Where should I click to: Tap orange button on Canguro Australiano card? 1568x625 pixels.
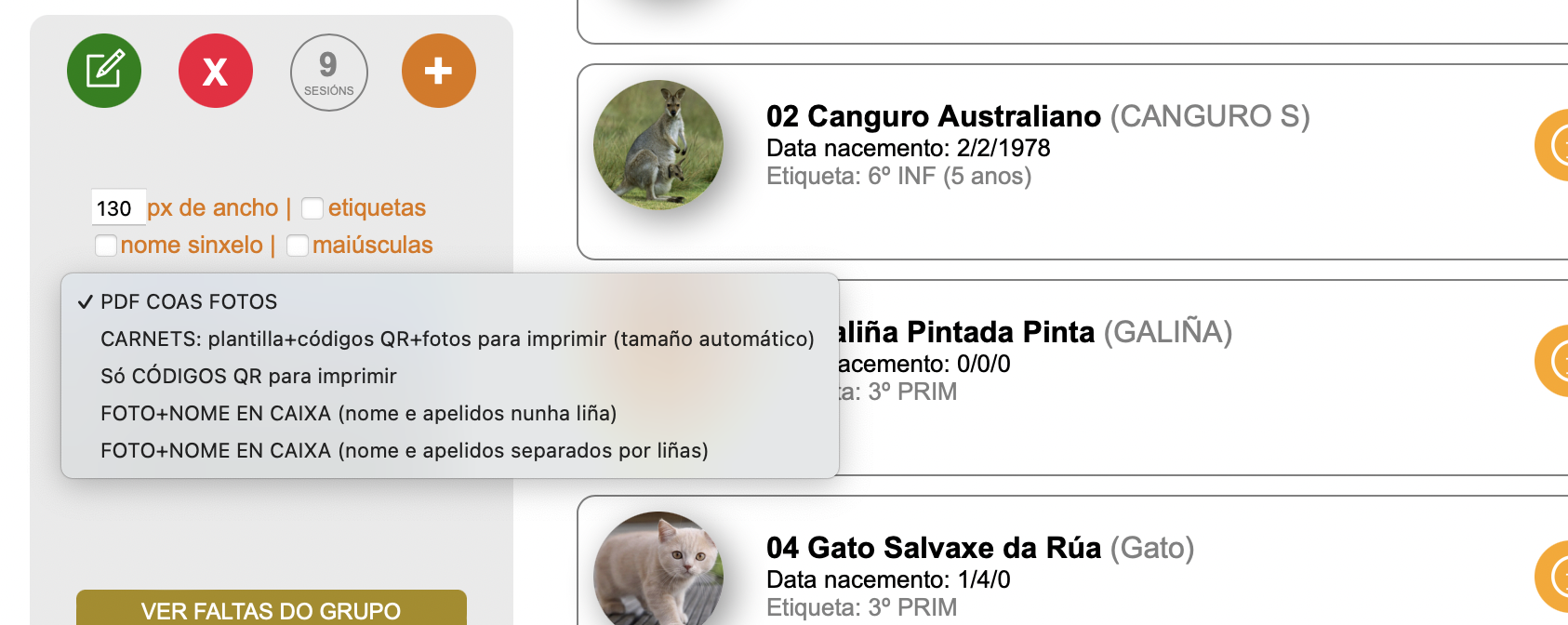coord(1555,145)
